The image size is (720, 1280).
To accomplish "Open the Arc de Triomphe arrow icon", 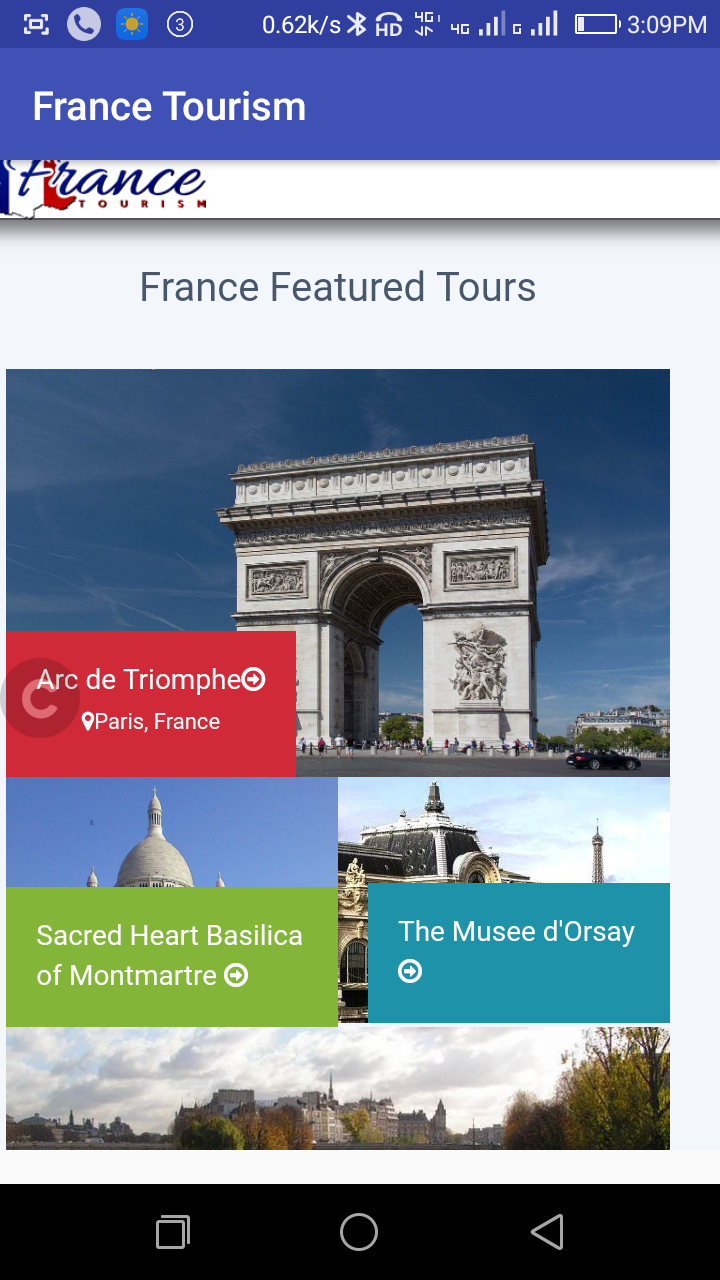I will [254, 679].
